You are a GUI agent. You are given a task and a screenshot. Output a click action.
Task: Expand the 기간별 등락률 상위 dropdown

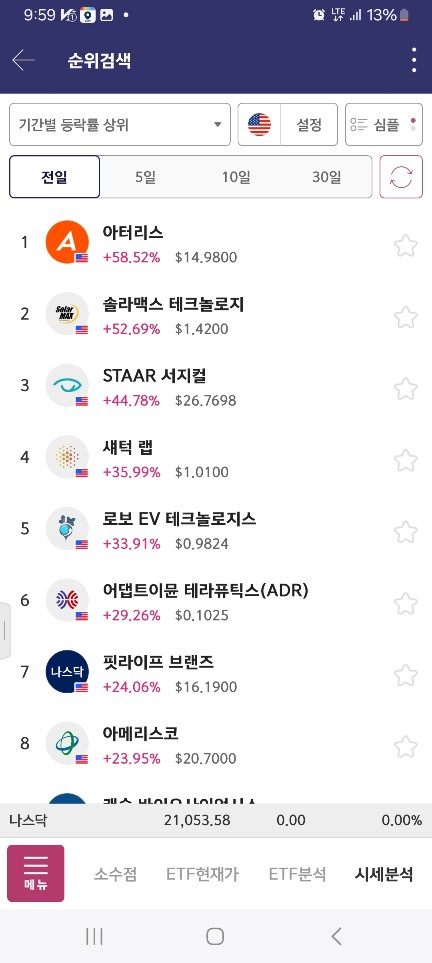(x=120, y=125)
